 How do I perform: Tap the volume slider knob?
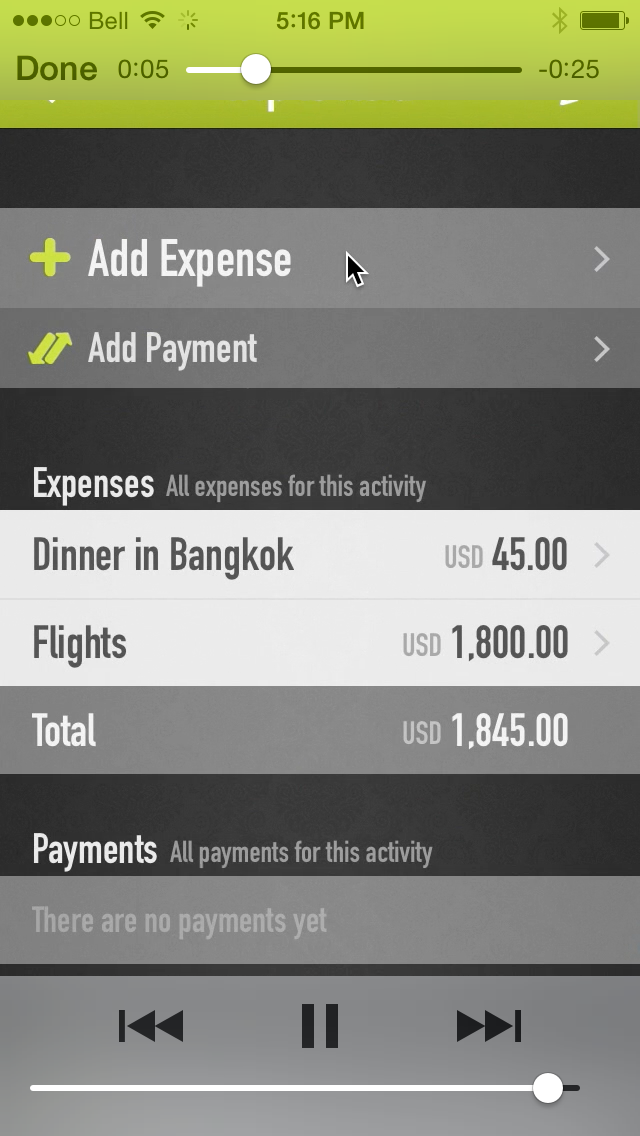point(547,1088)
